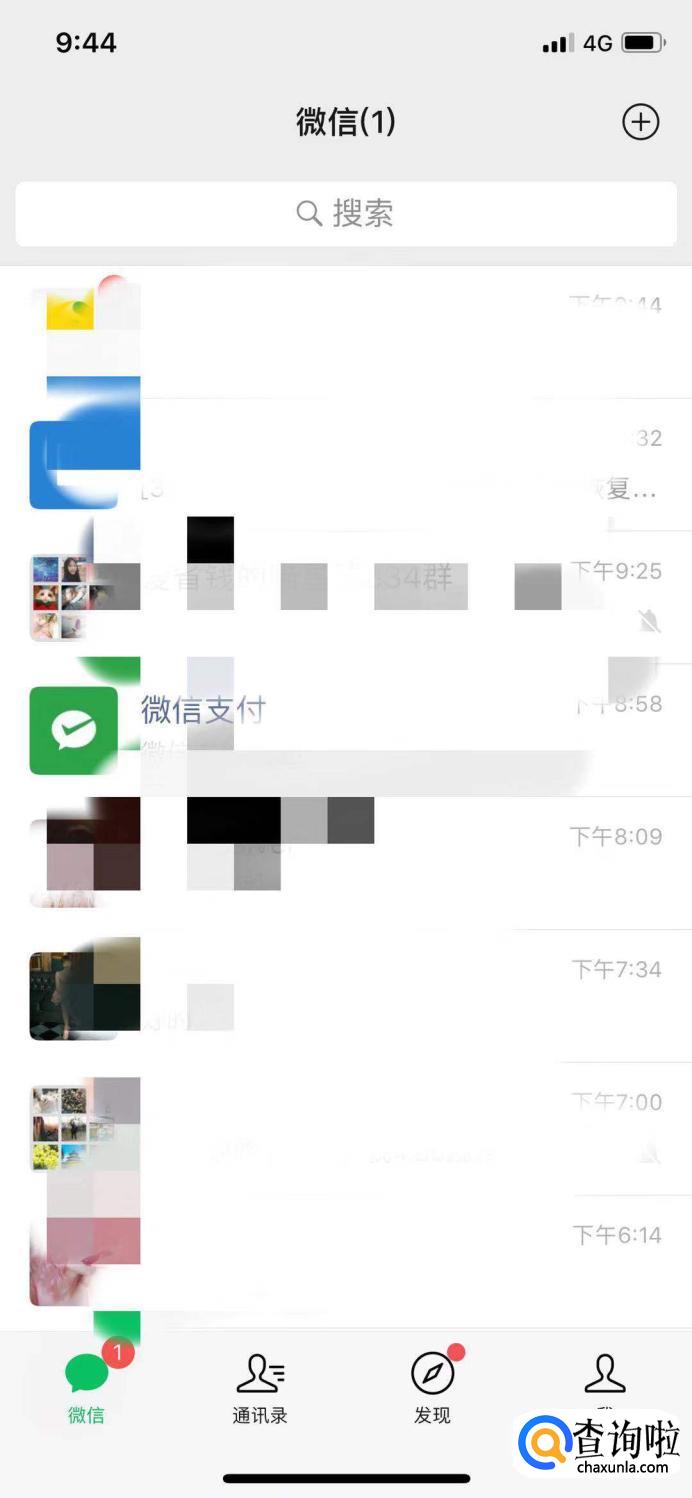The height and width of the screenshot is (1498, 692).
Task: Open the chat from 下午9:25
Action: pos(346,597)
